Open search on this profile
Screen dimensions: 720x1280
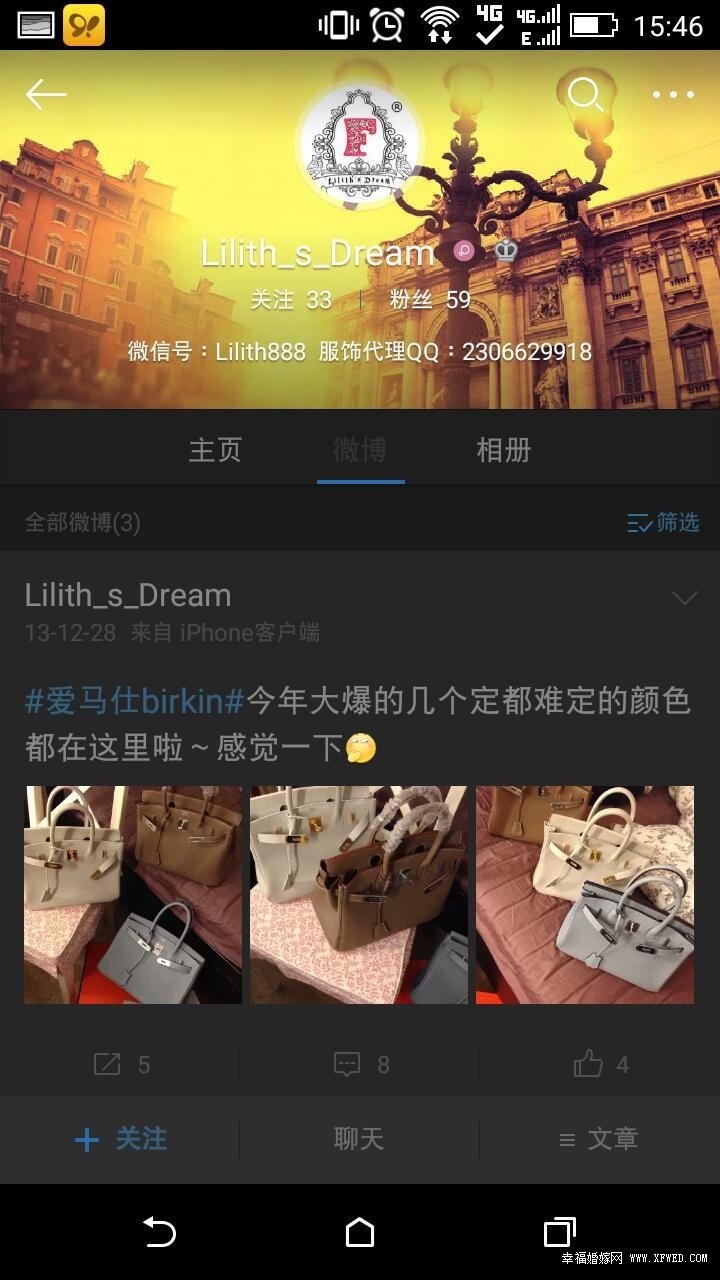[x=585, y=95]
